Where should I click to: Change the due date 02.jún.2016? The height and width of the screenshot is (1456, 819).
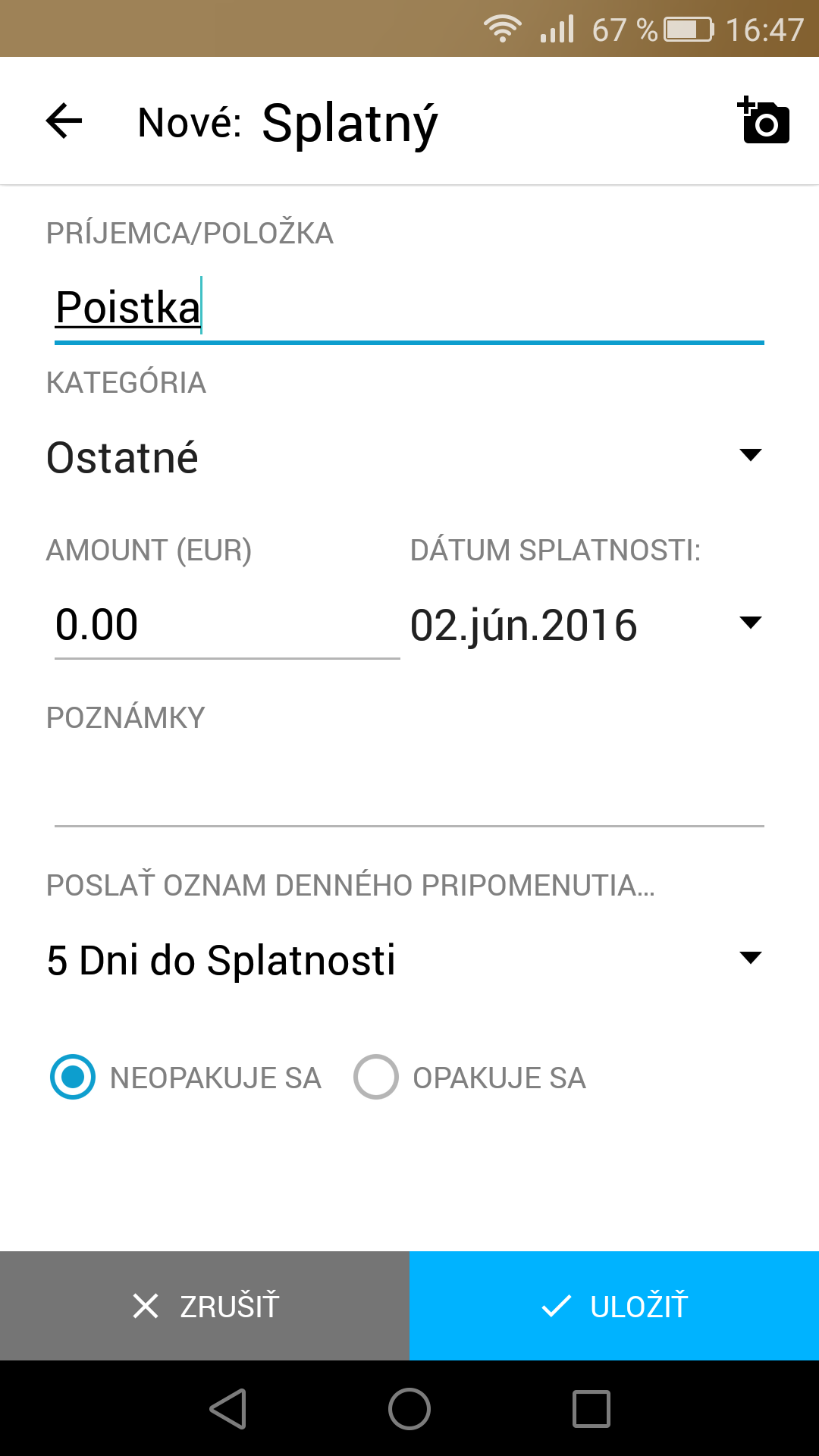coord(587,626)
